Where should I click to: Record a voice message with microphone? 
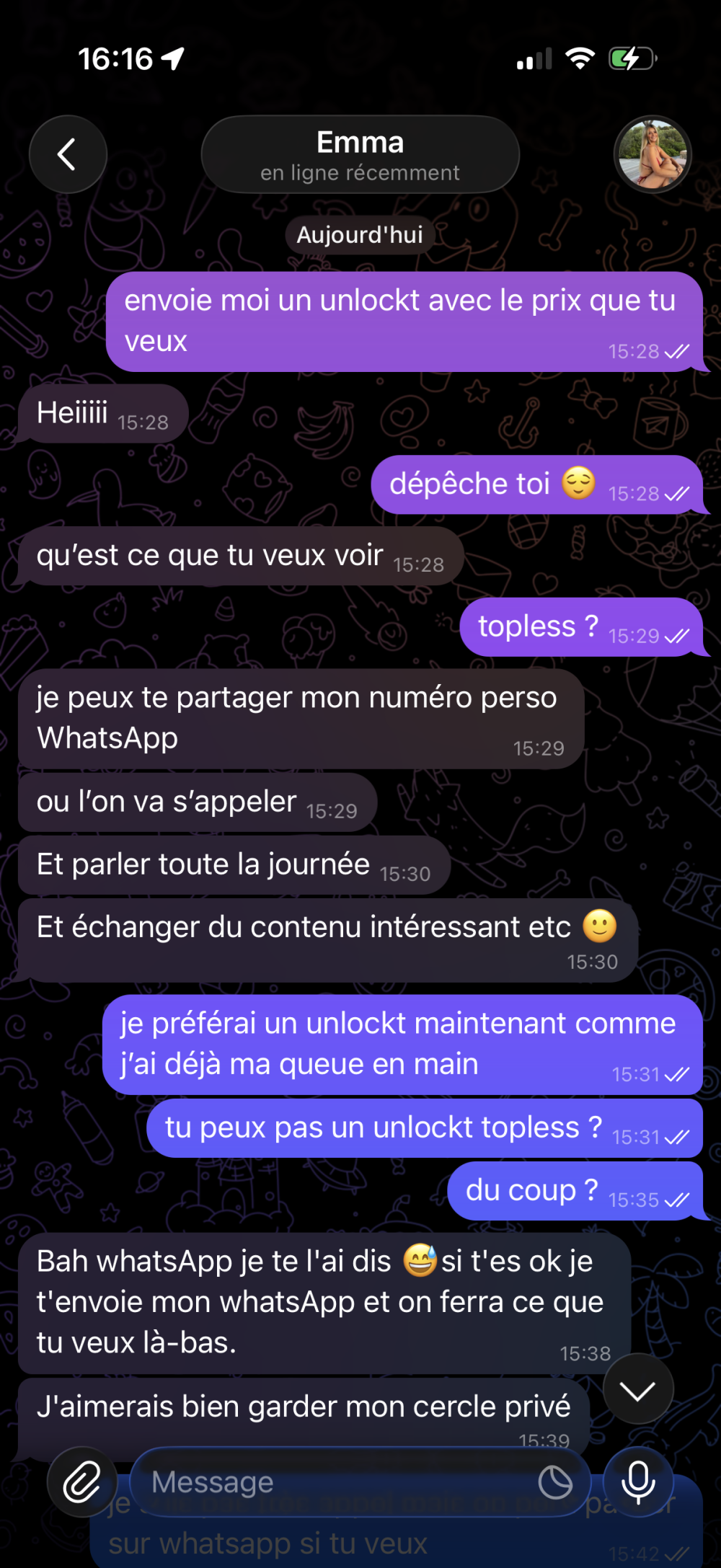pos(638,1482)
